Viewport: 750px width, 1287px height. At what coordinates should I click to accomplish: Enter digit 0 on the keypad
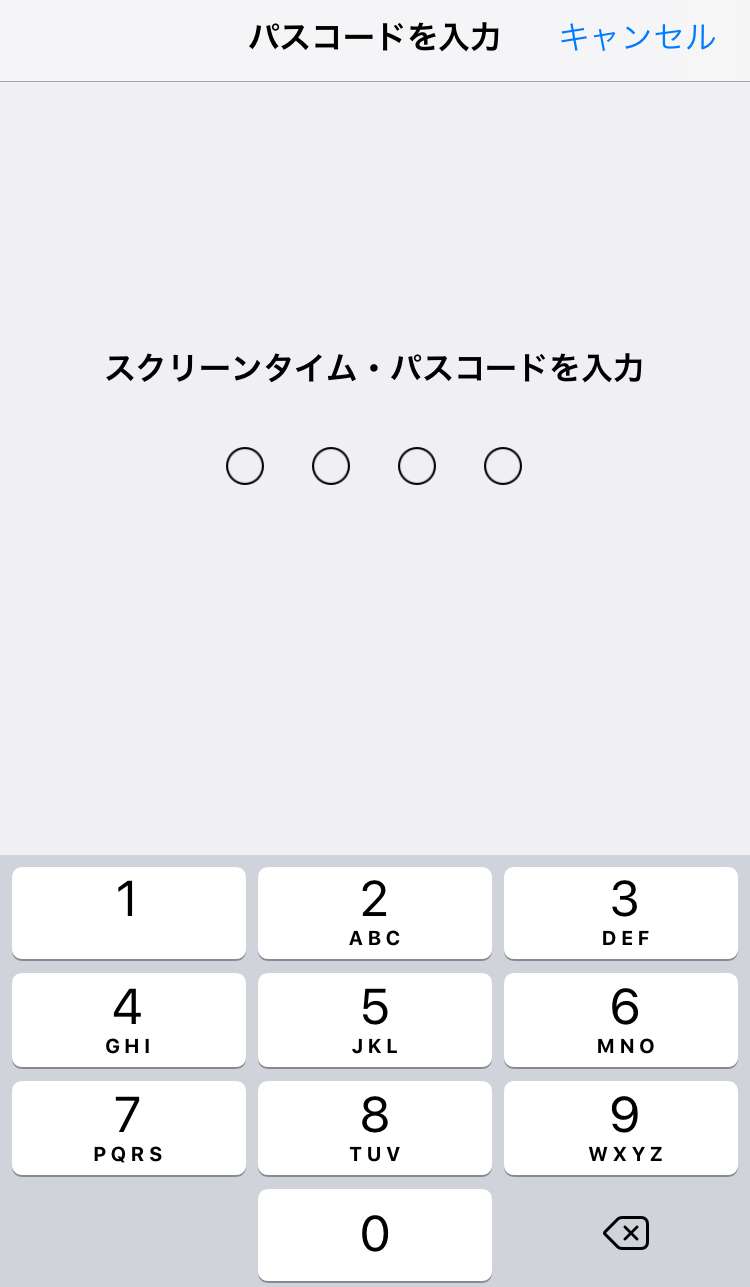pos(375,1234)
